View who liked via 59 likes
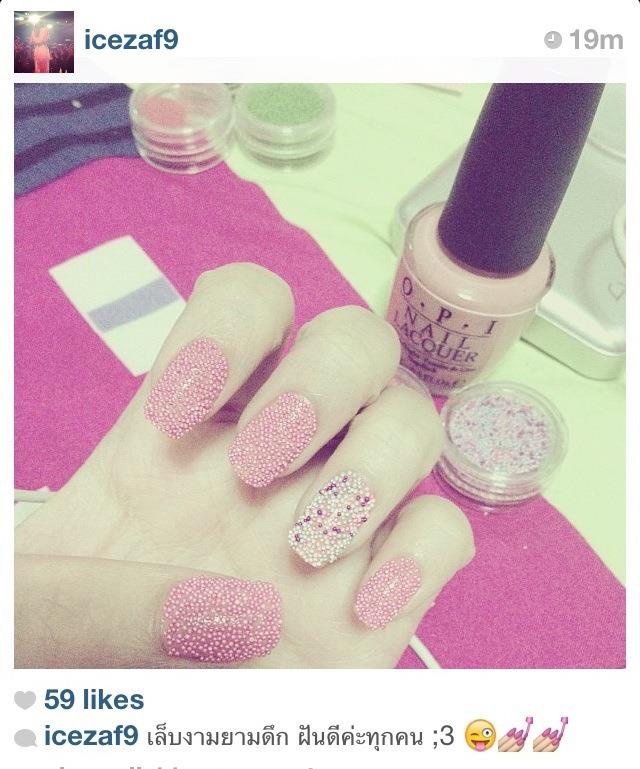640x769 pixels. coord(93,700)
